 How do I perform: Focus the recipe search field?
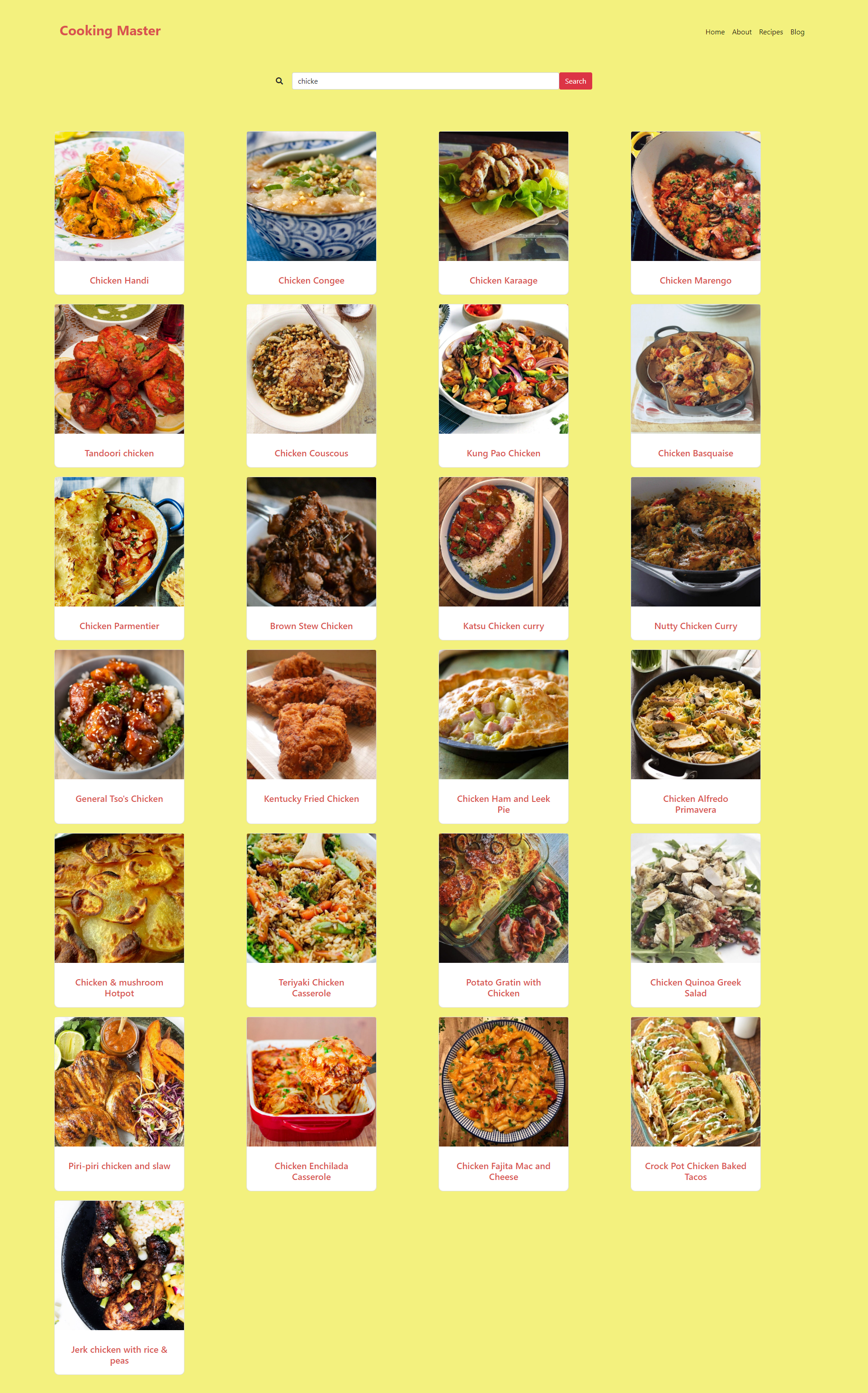pyautogui.click(x=425, y=81)
